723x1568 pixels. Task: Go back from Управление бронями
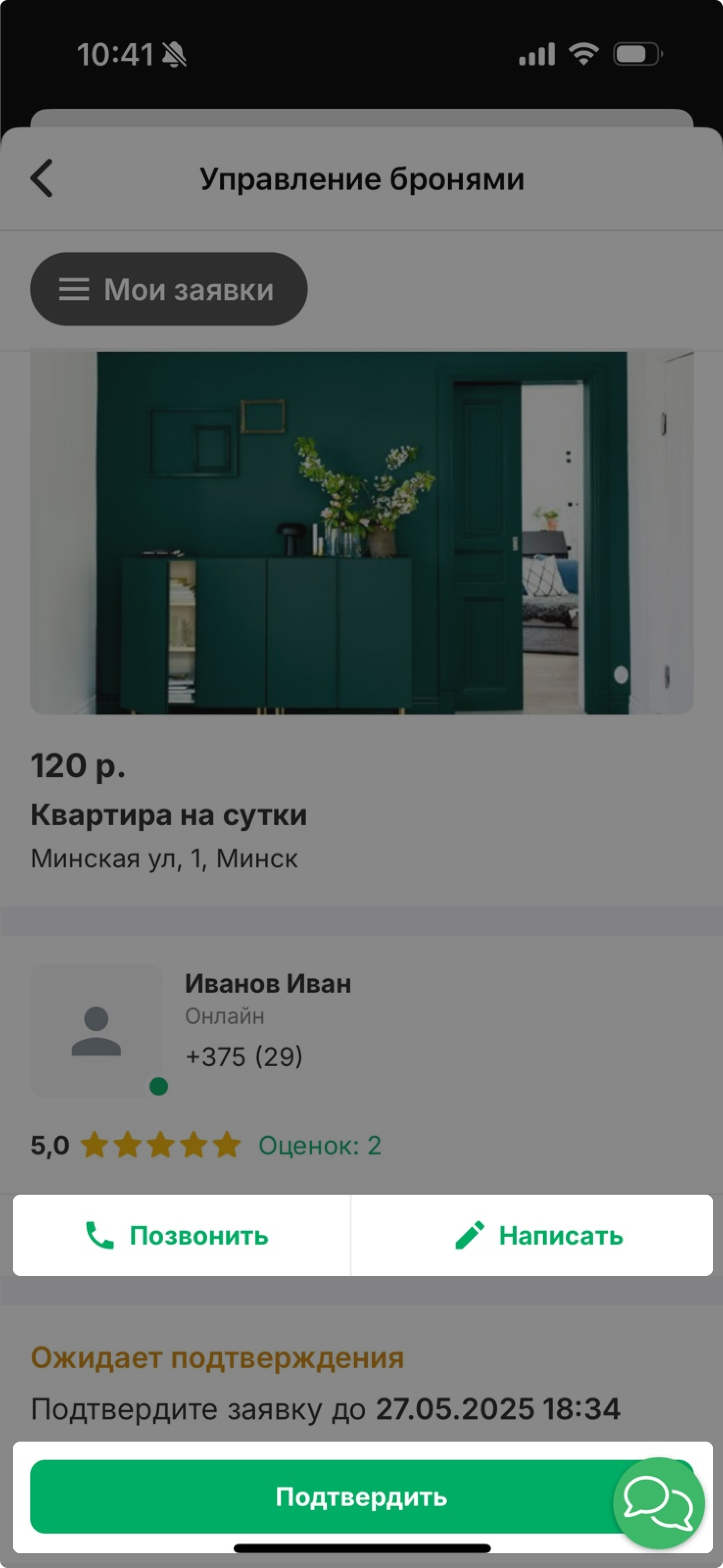41,178
